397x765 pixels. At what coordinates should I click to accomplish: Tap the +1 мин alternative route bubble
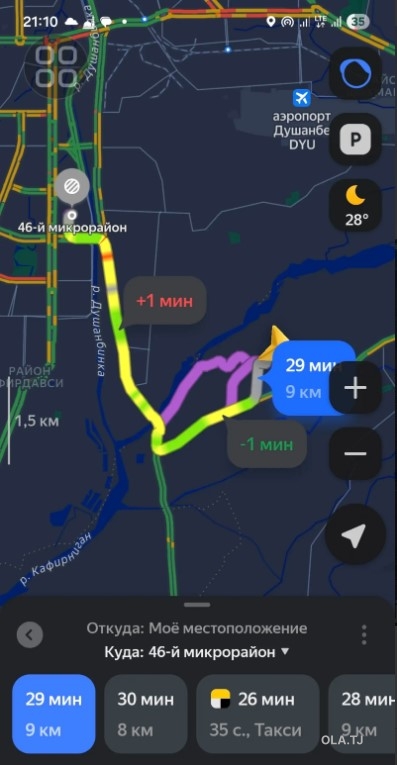coord(164,300)
